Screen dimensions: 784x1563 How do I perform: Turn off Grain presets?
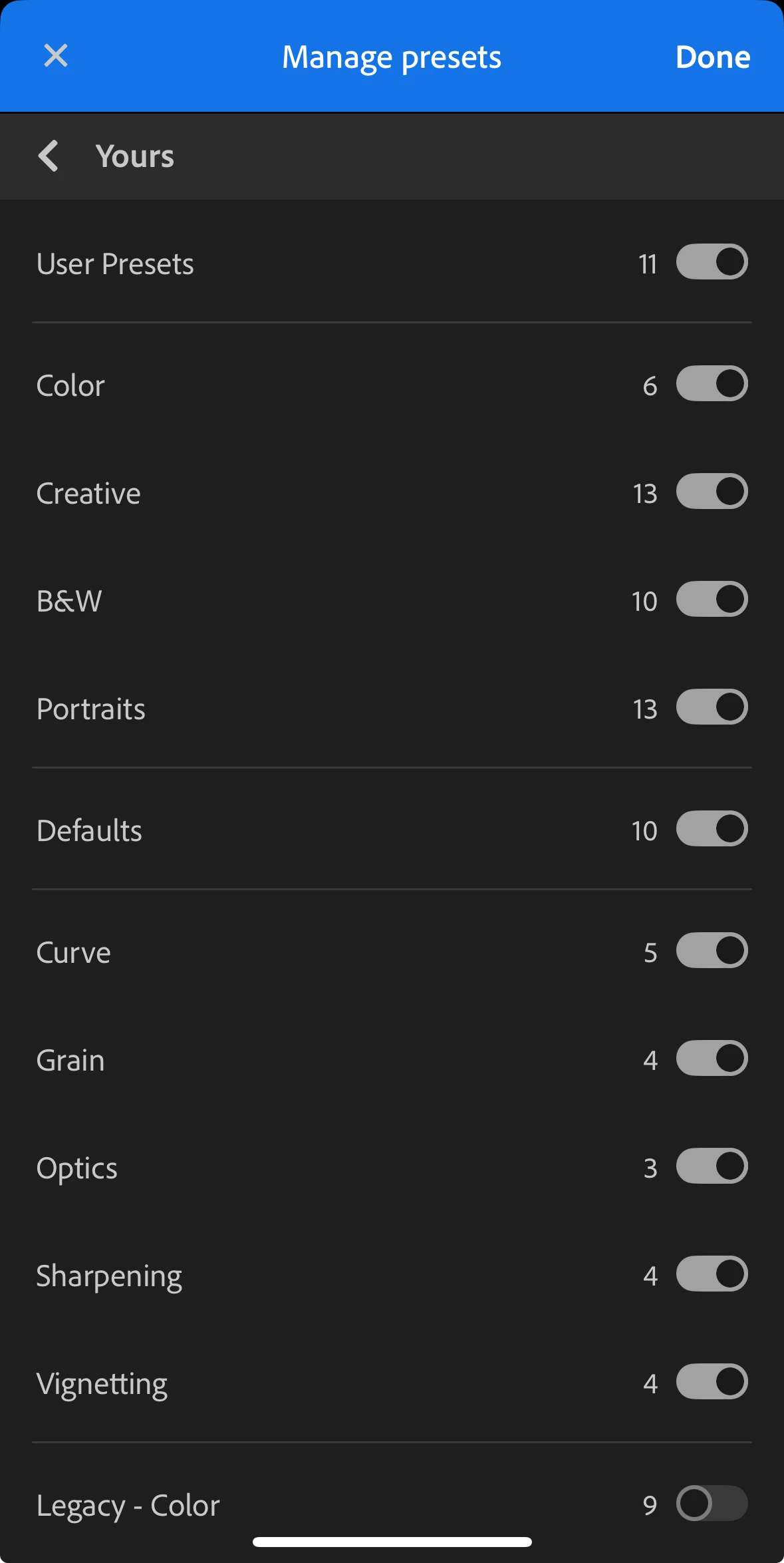pos(712,1059)
